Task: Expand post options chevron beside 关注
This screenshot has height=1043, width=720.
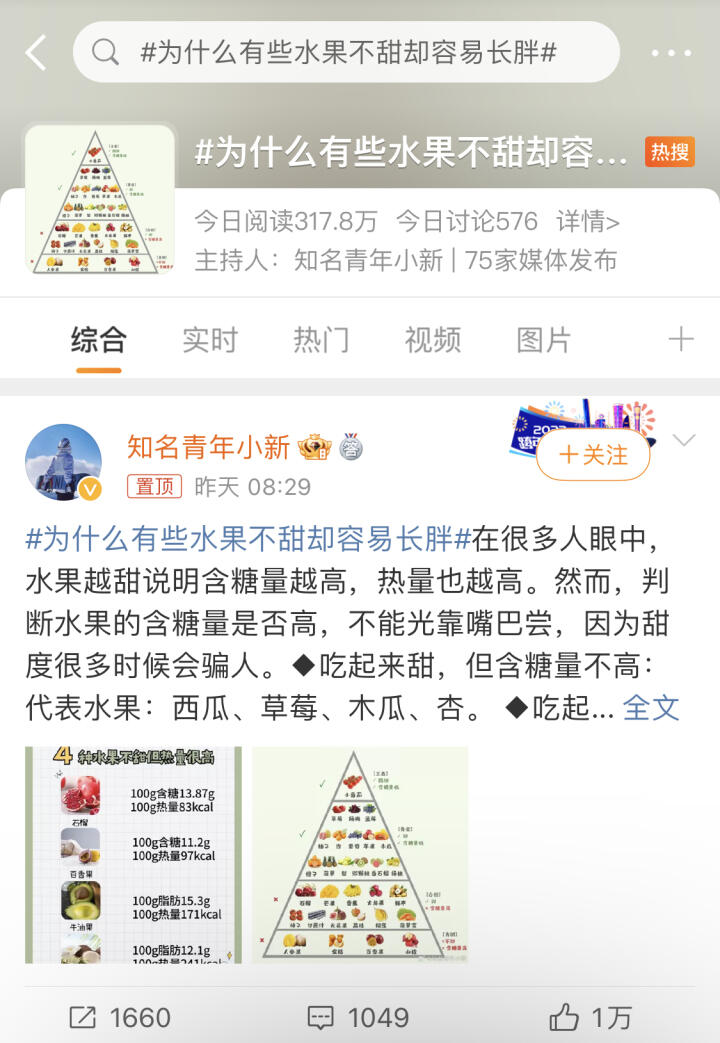Action: tap(685, 441)
